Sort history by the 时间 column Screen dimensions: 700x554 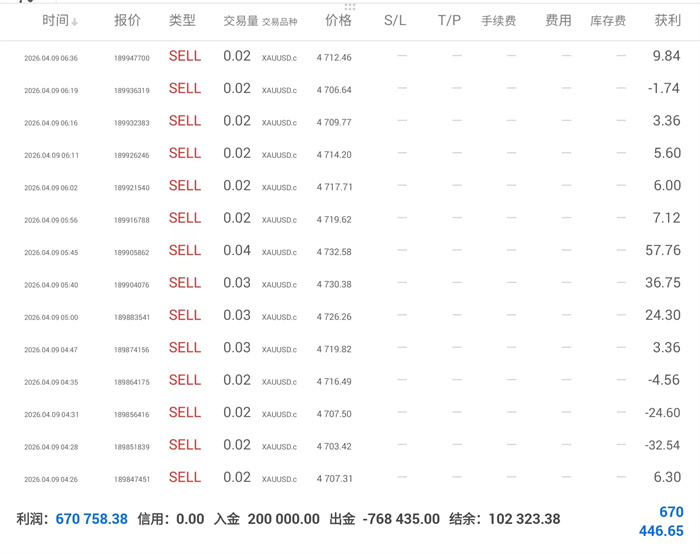[59, 20]
